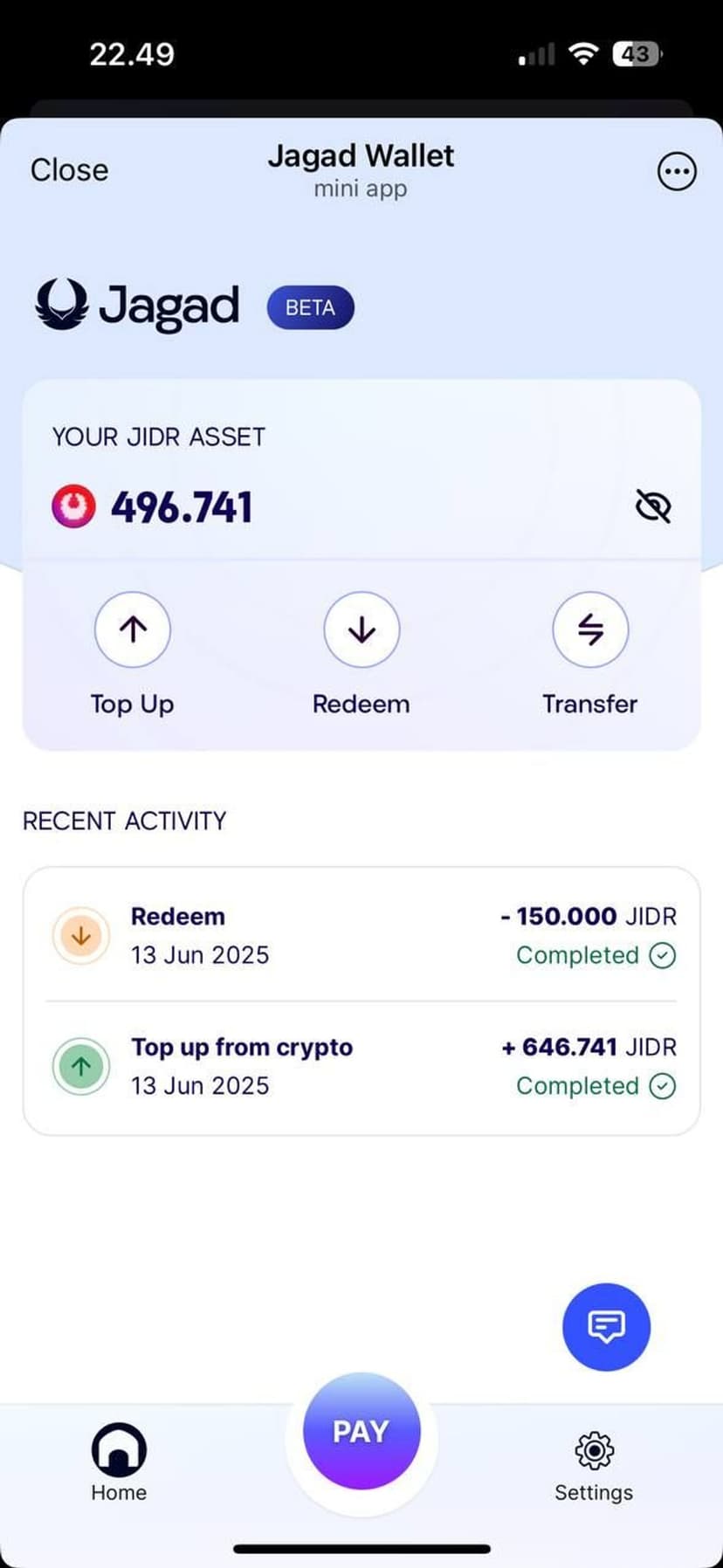Tap the PAY button
723x1568 pixels.
click(361, 1431)
